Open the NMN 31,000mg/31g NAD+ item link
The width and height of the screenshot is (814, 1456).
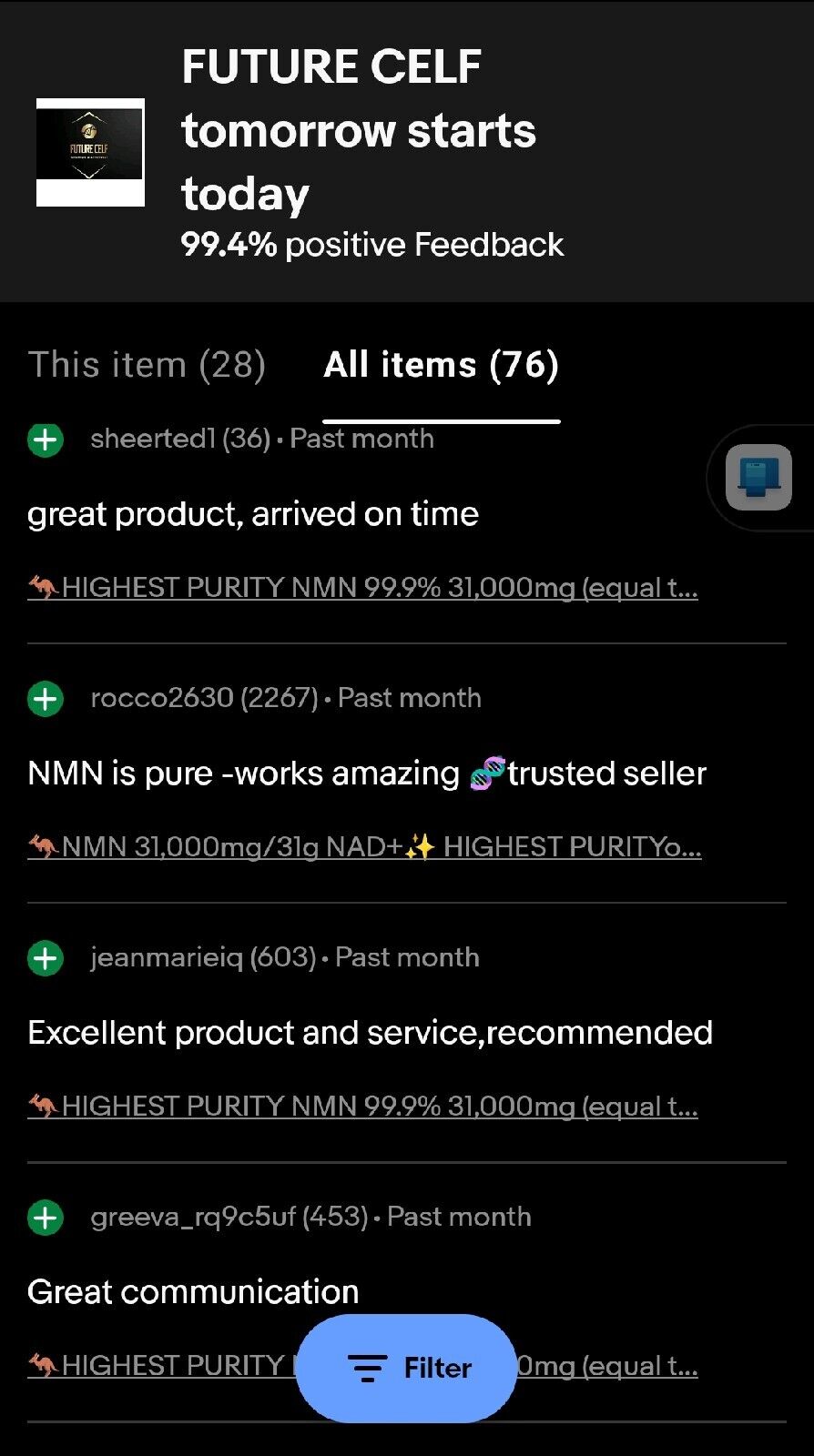[x=364, y=847]
